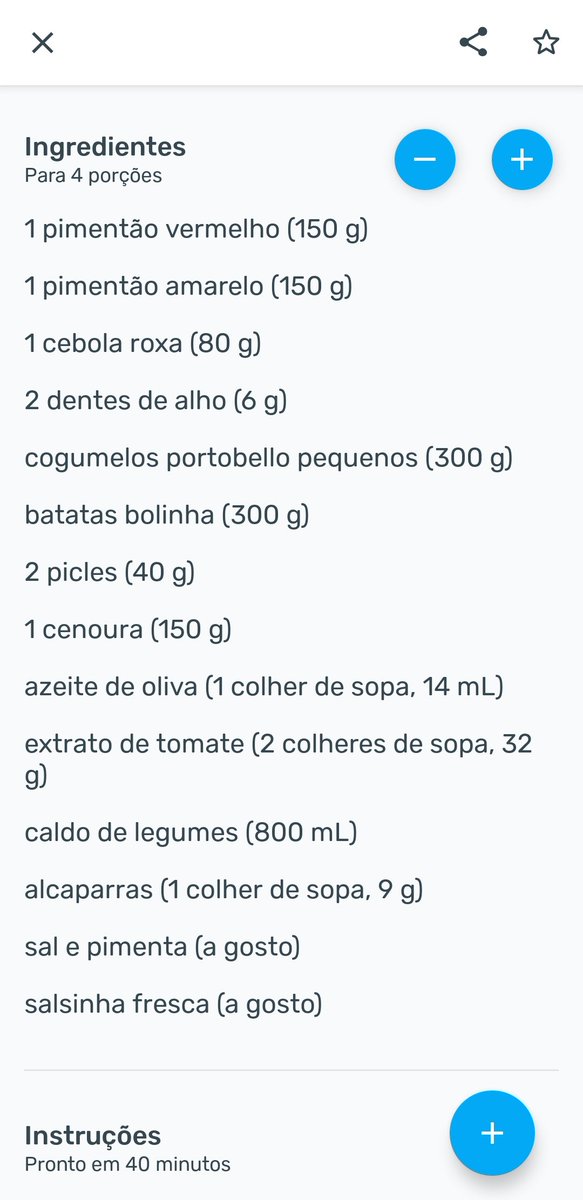Share this recipe

click(473, 42)
